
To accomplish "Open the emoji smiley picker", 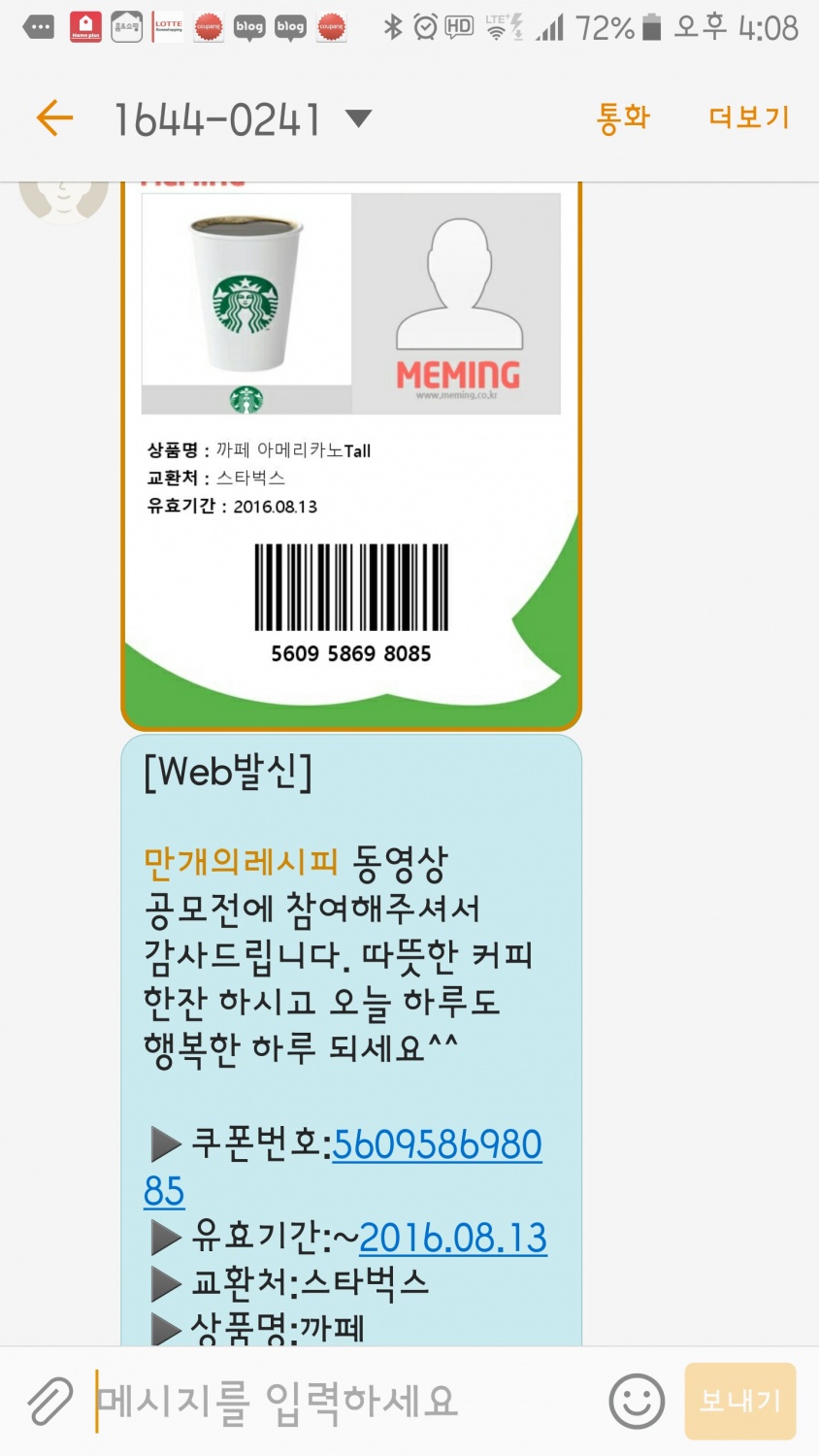I will pos(637,1402).
